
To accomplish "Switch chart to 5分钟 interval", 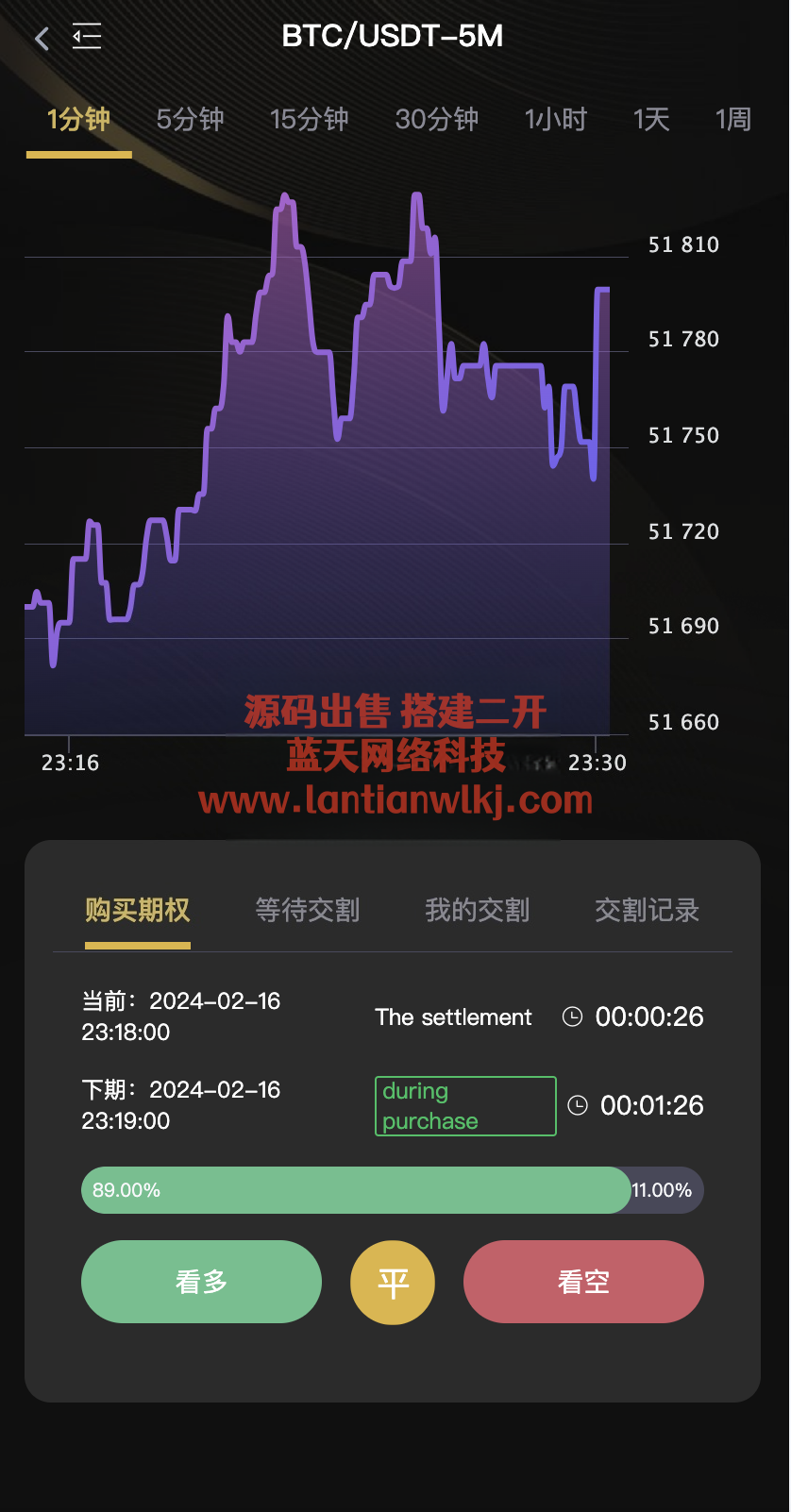I will pos(190,120).
